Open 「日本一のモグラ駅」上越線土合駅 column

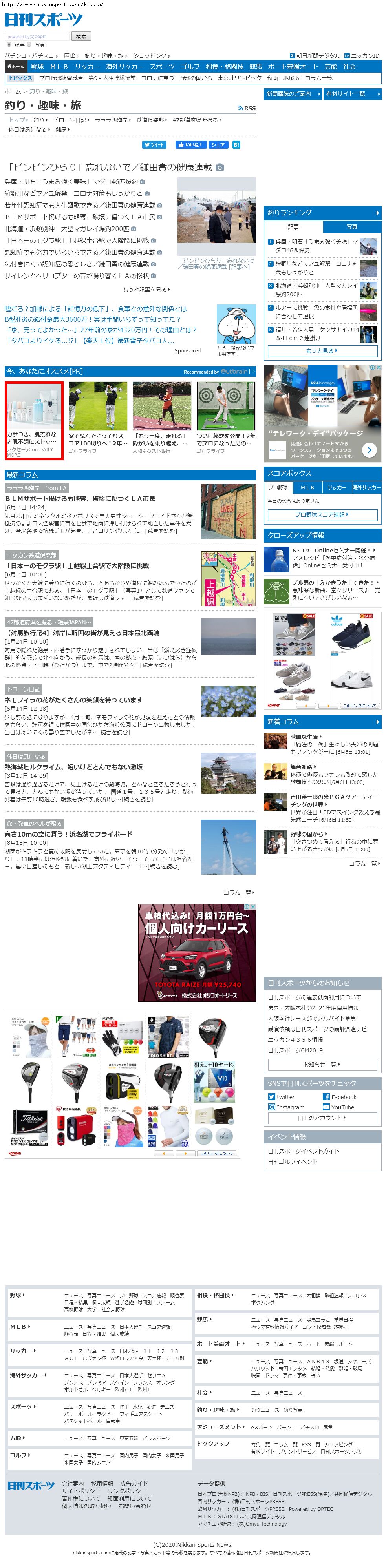click(x=77, y=565)
